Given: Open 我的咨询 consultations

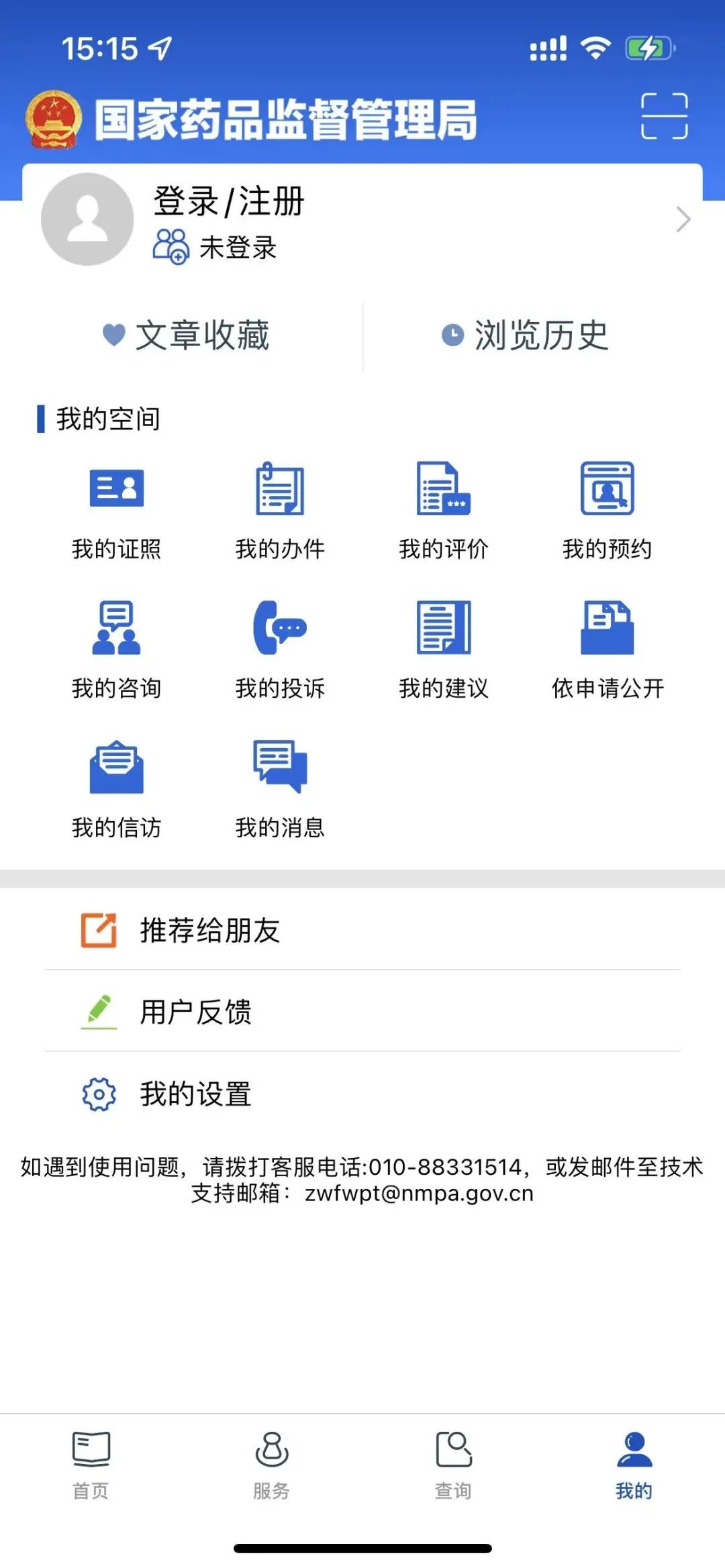Looking at the screenshot, I should coord(116,649).
